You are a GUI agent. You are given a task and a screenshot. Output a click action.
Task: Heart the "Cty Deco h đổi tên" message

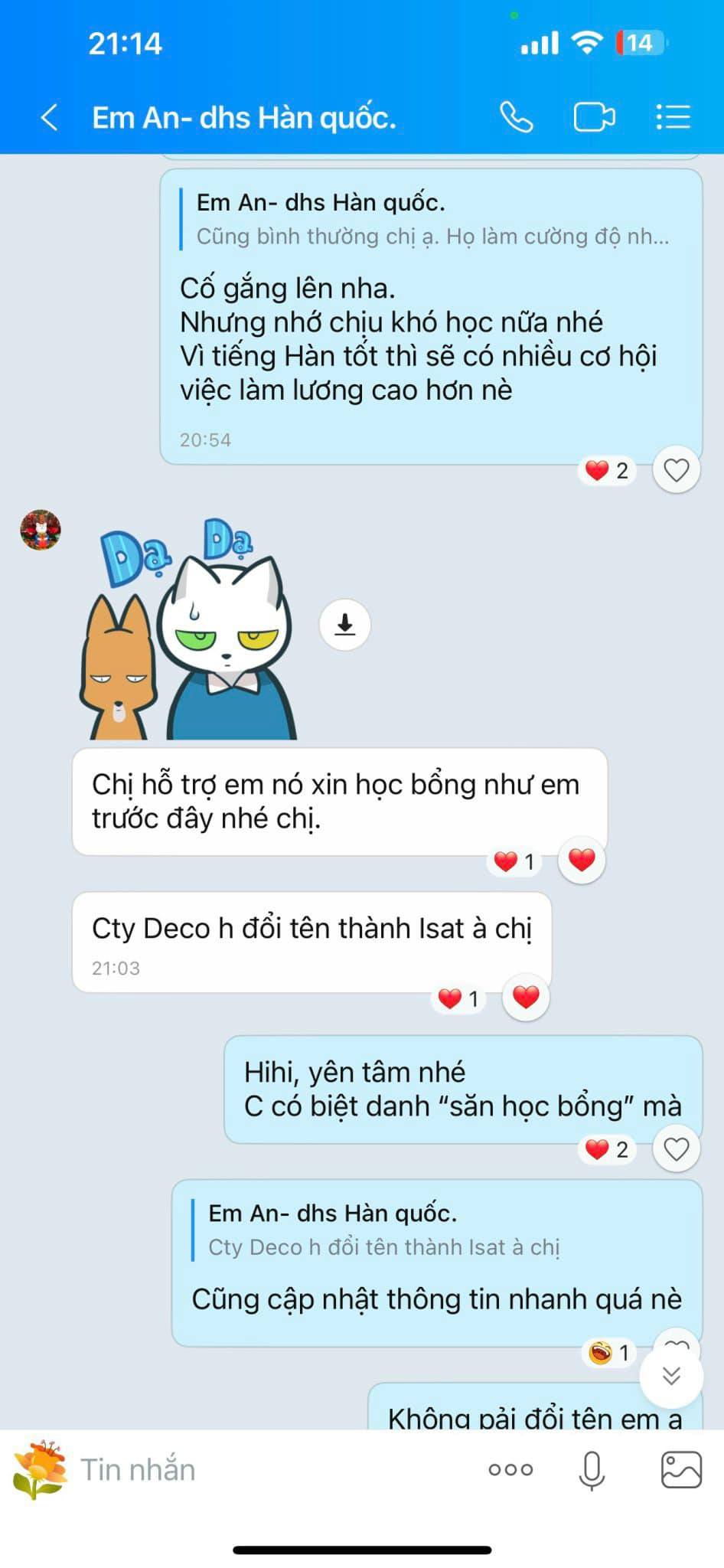pyautogui.click(x=526, y=997)
